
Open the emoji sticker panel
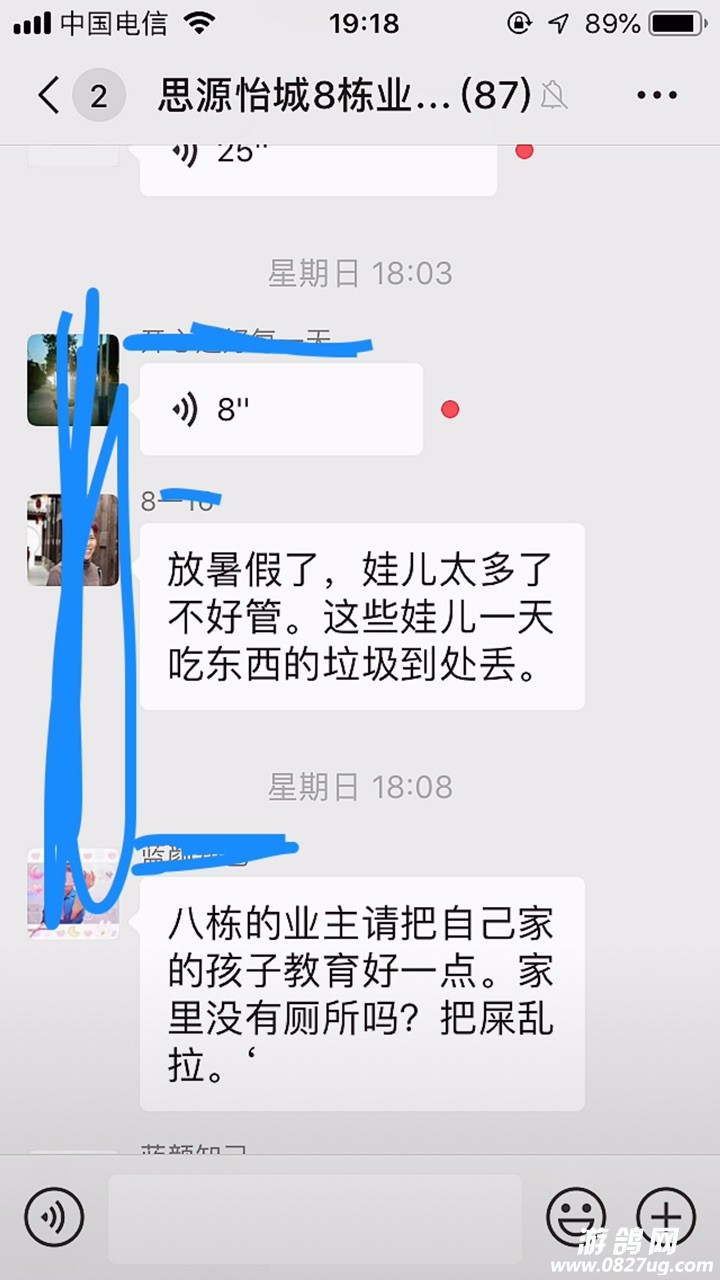click(x=575, y=1217)
